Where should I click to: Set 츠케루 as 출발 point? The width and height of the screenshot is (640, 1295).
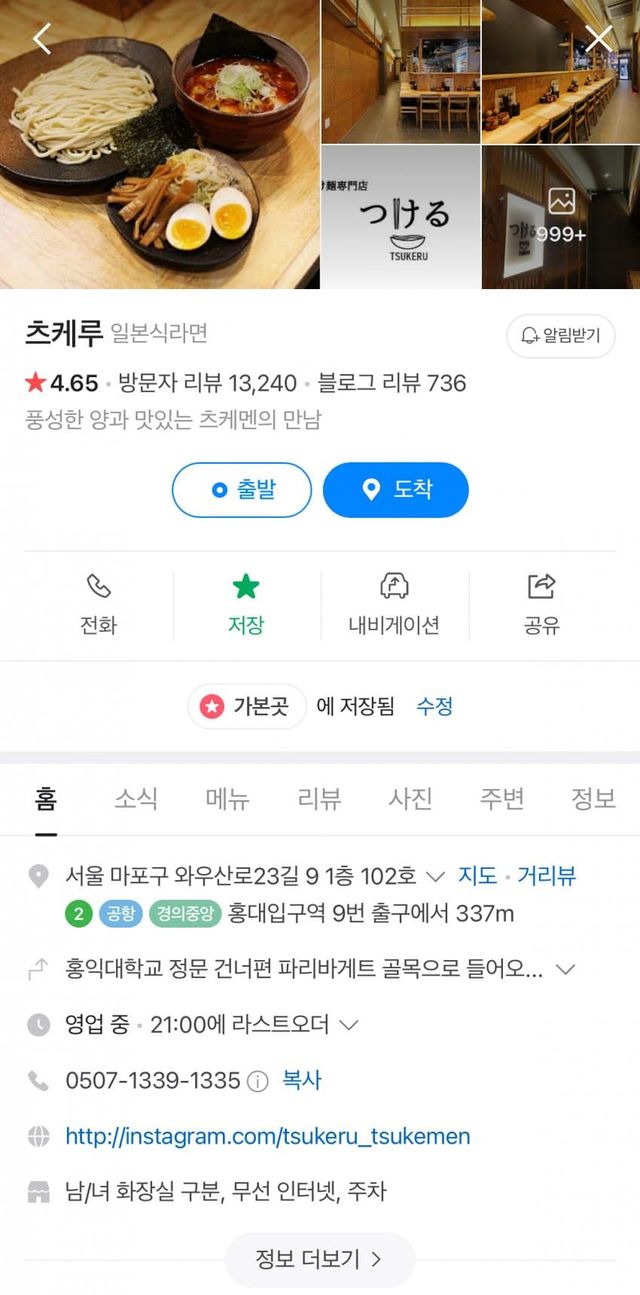(242, 490)
